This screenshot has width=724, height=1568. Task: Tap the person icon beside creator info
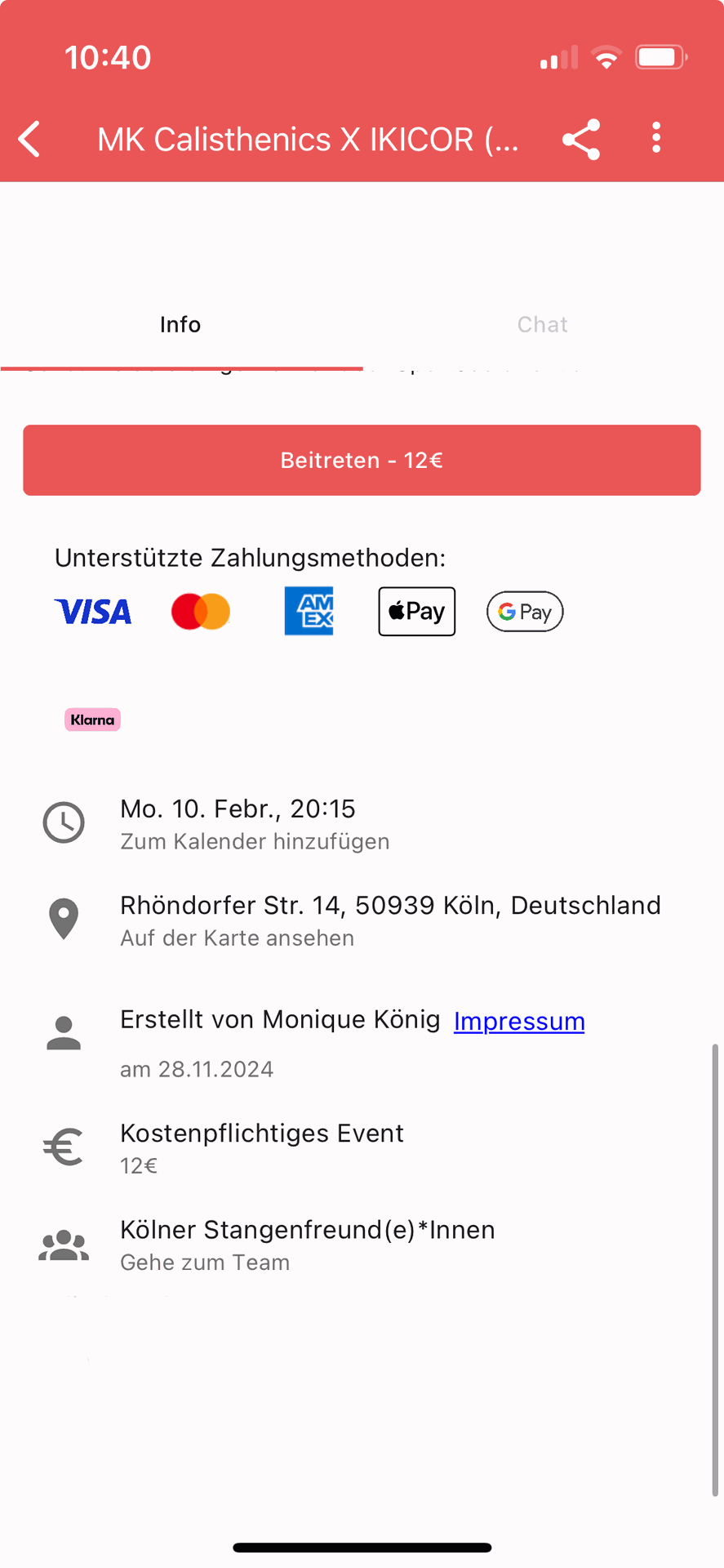coord(64,1031)
